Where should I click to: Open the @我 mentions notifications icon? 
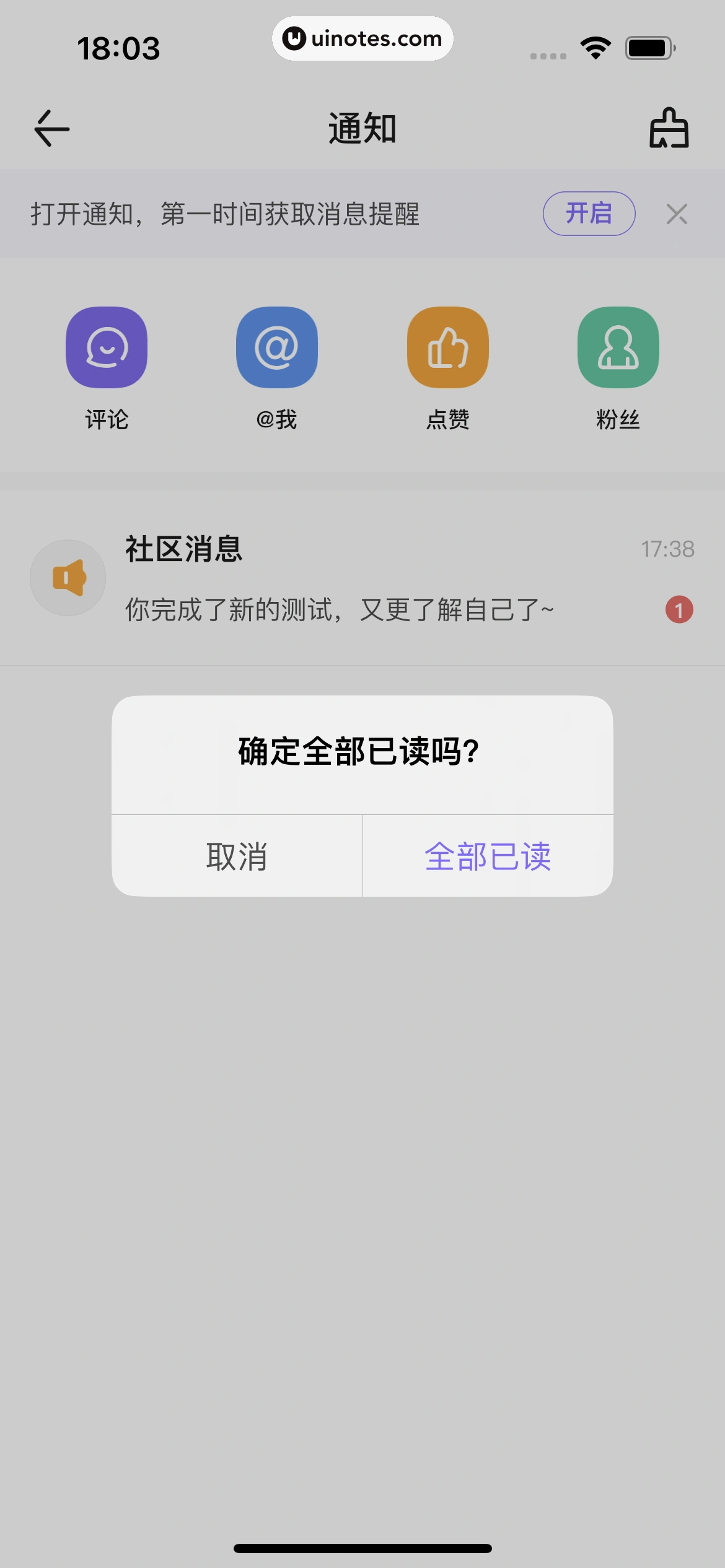click(x=277, y=347)
